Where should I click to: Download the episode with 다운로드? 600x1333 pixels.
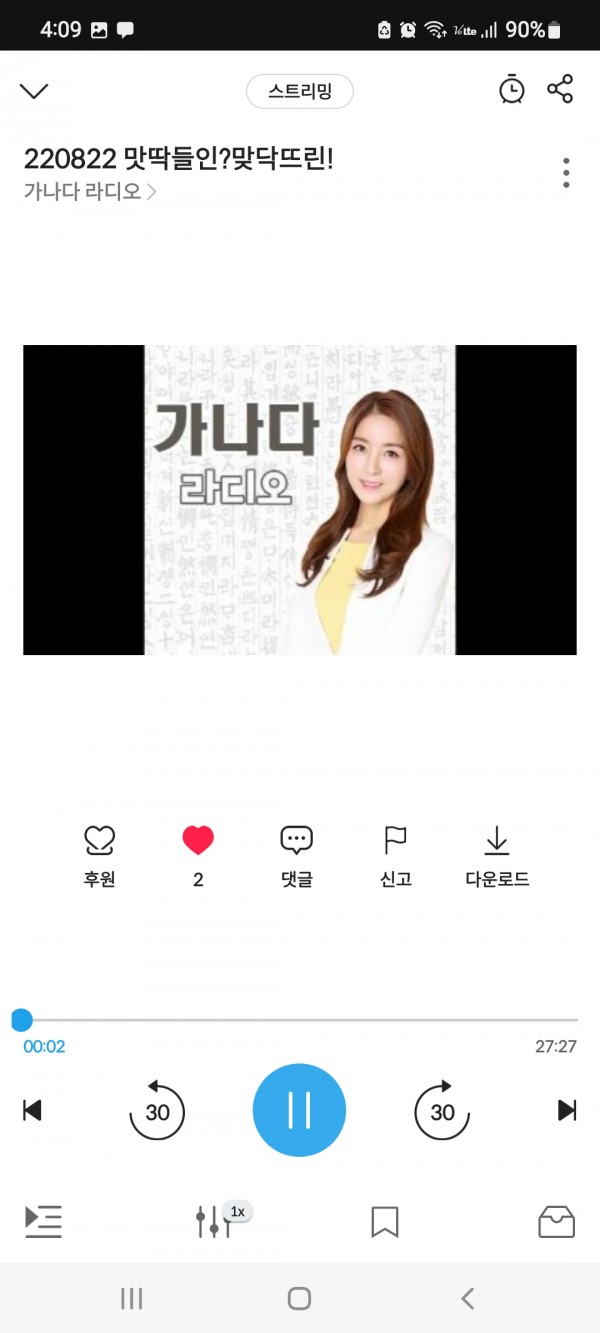click(497, 855)
